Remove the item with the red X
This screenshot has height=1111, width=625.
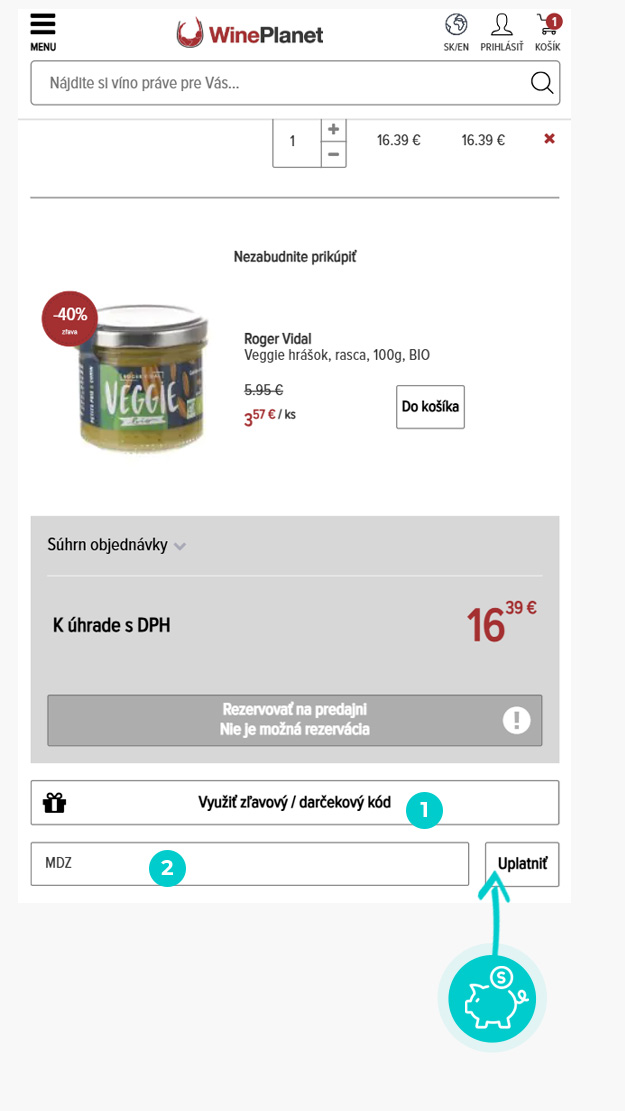[549, 139]
